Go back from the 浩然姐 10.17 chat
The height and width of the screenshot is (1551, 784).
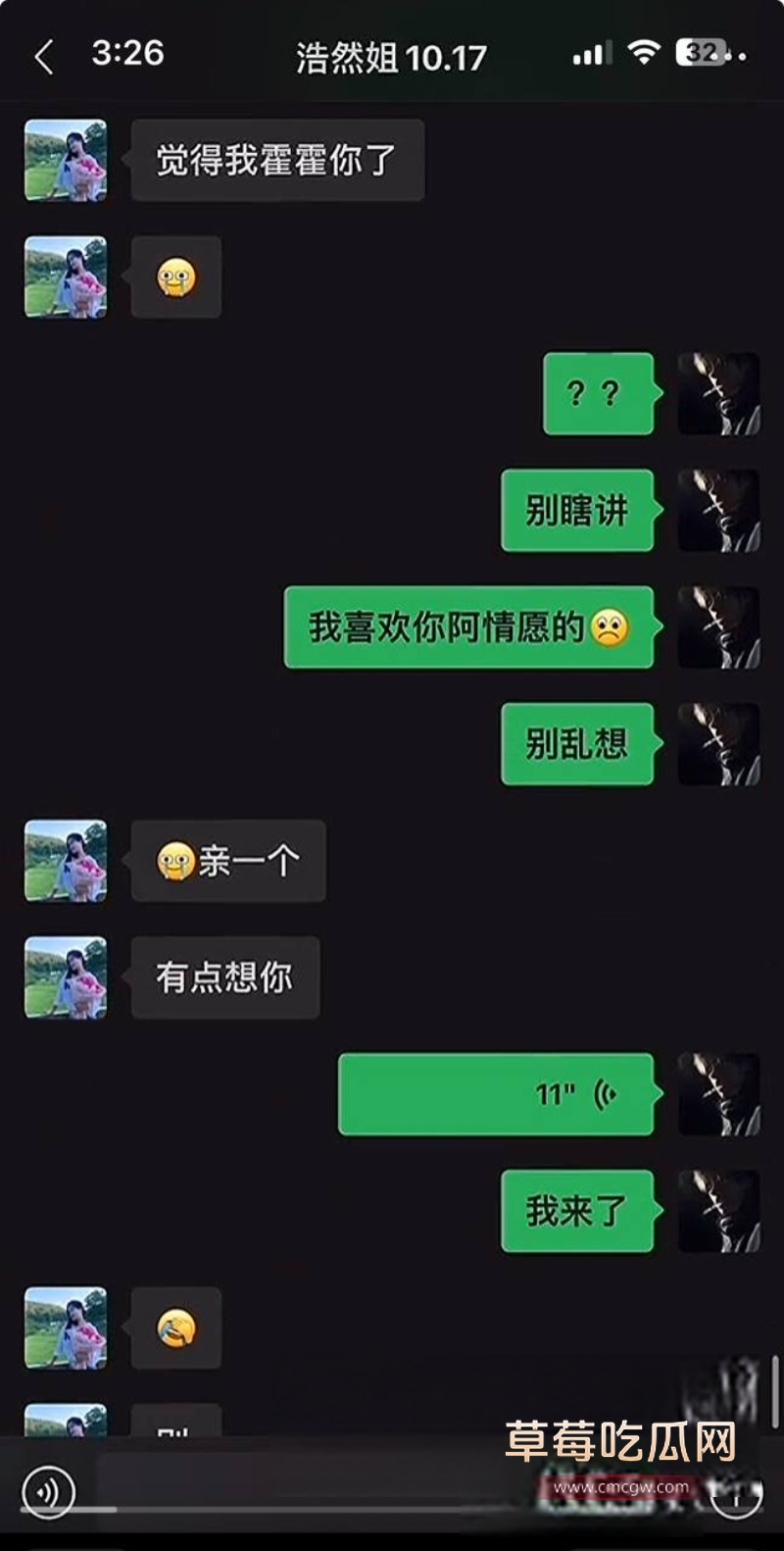(x=44, y=57)
